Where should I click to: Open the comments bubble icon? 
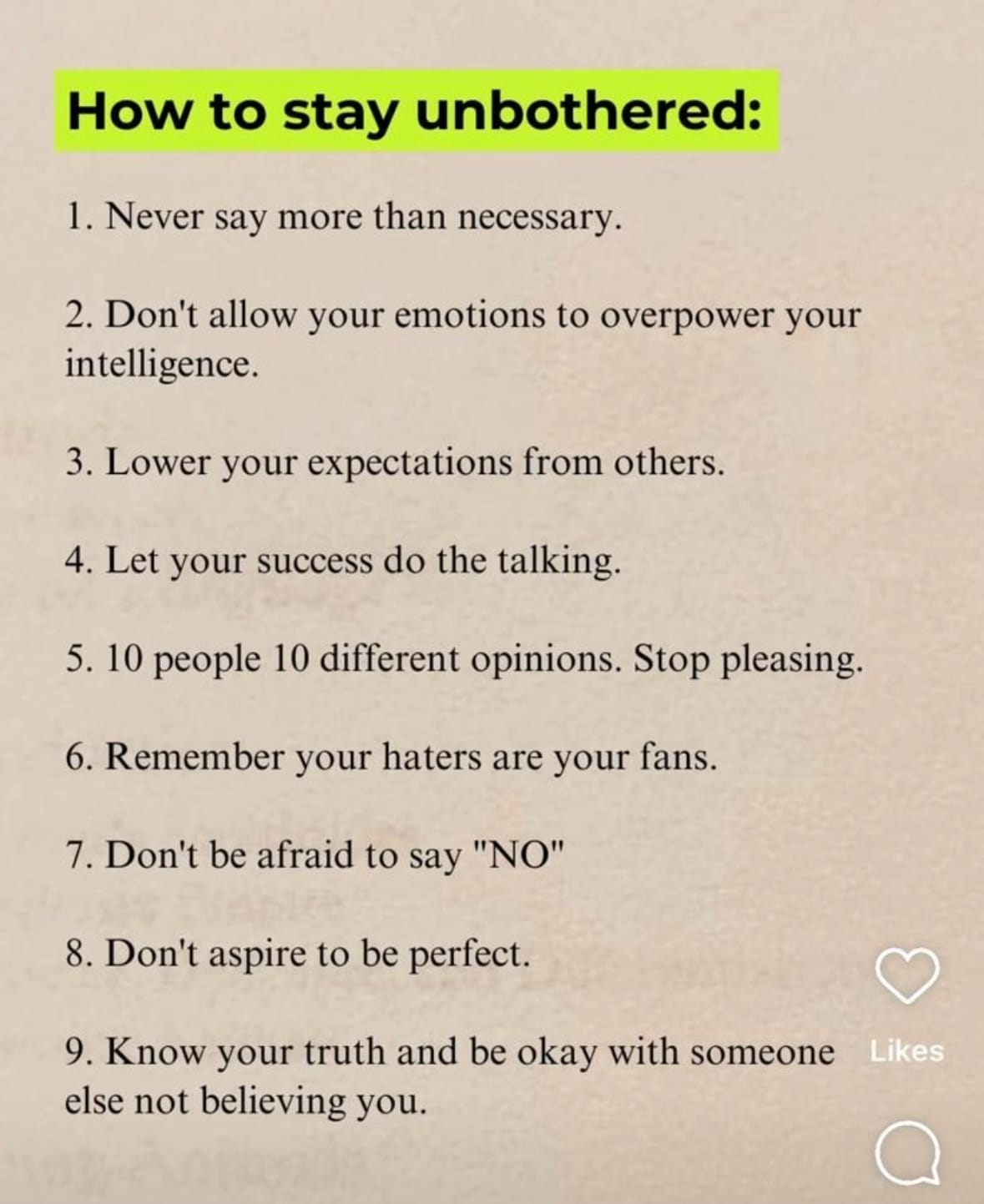(908, 1152)
